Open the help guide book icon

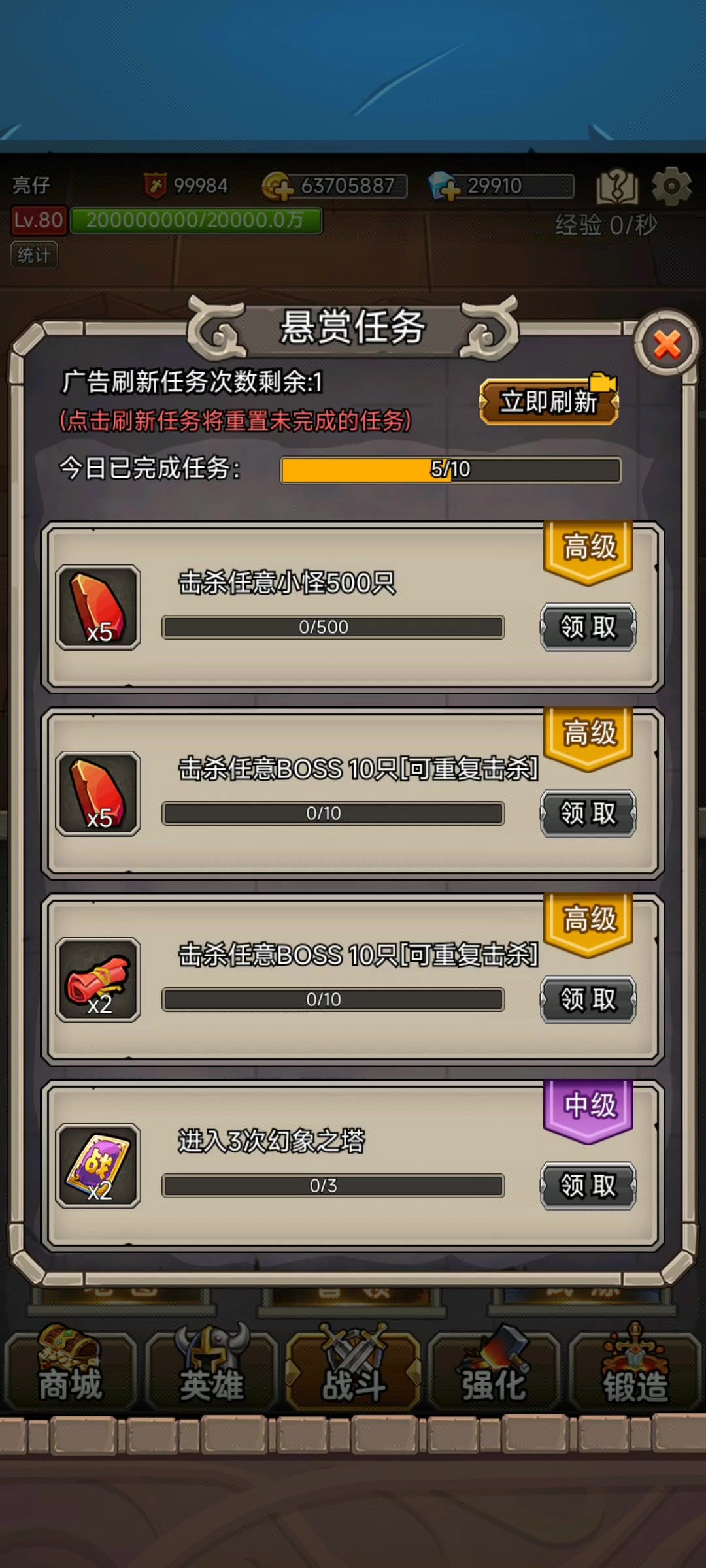coord(616,186)
